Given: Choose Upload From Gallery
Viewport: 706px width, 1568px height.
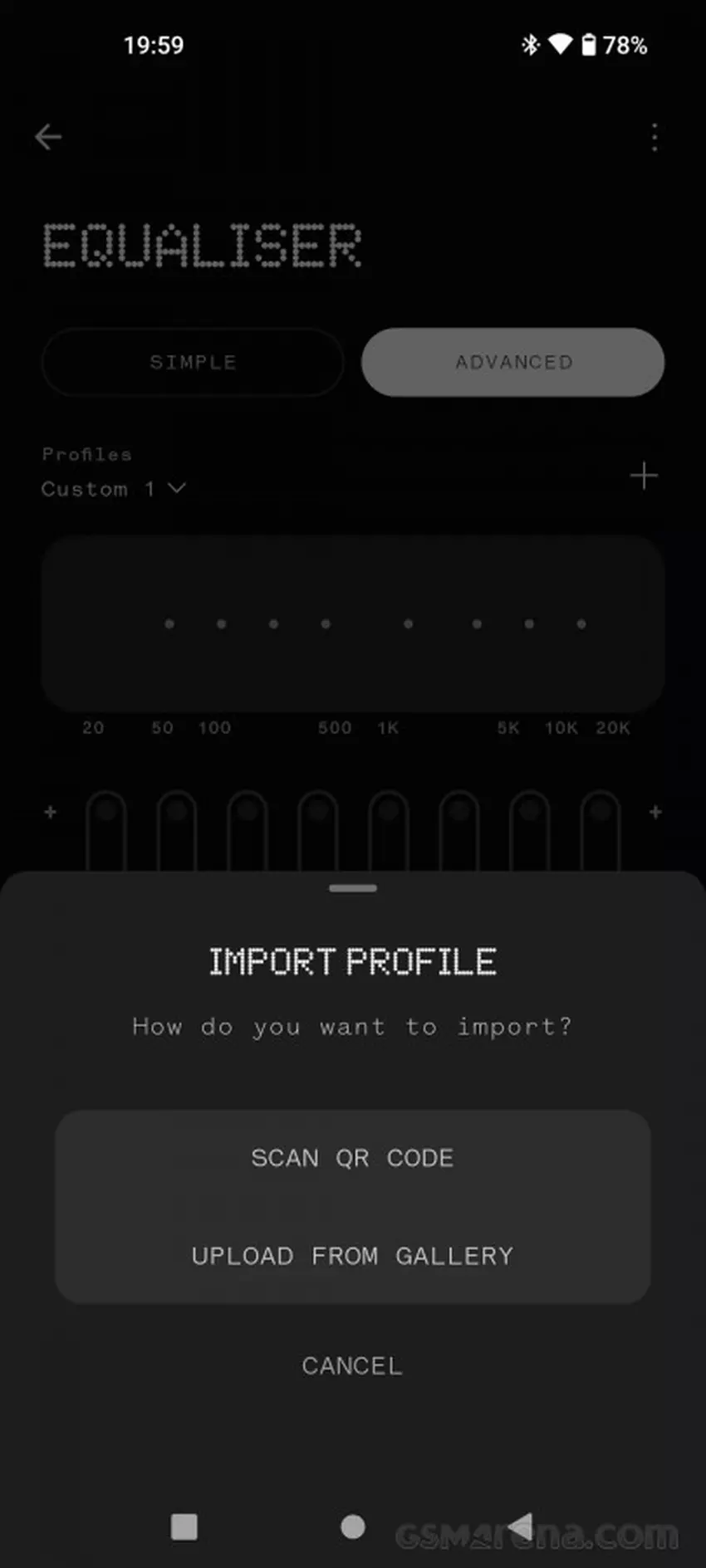Looking at the screenshot, I should [x=352, y=1256].
